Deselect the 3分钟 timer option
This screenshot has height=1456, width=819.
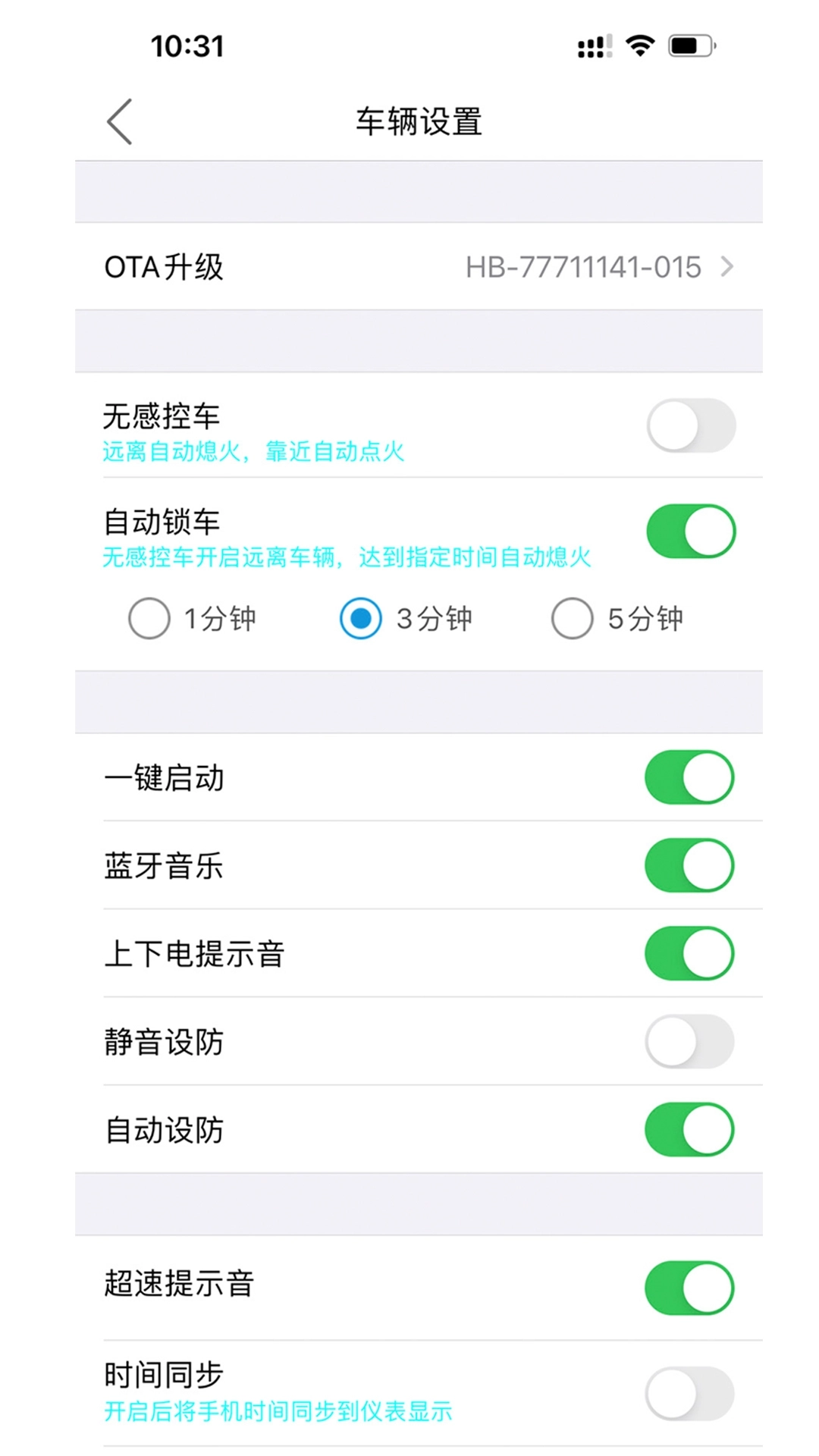click(x=359, y=618)
